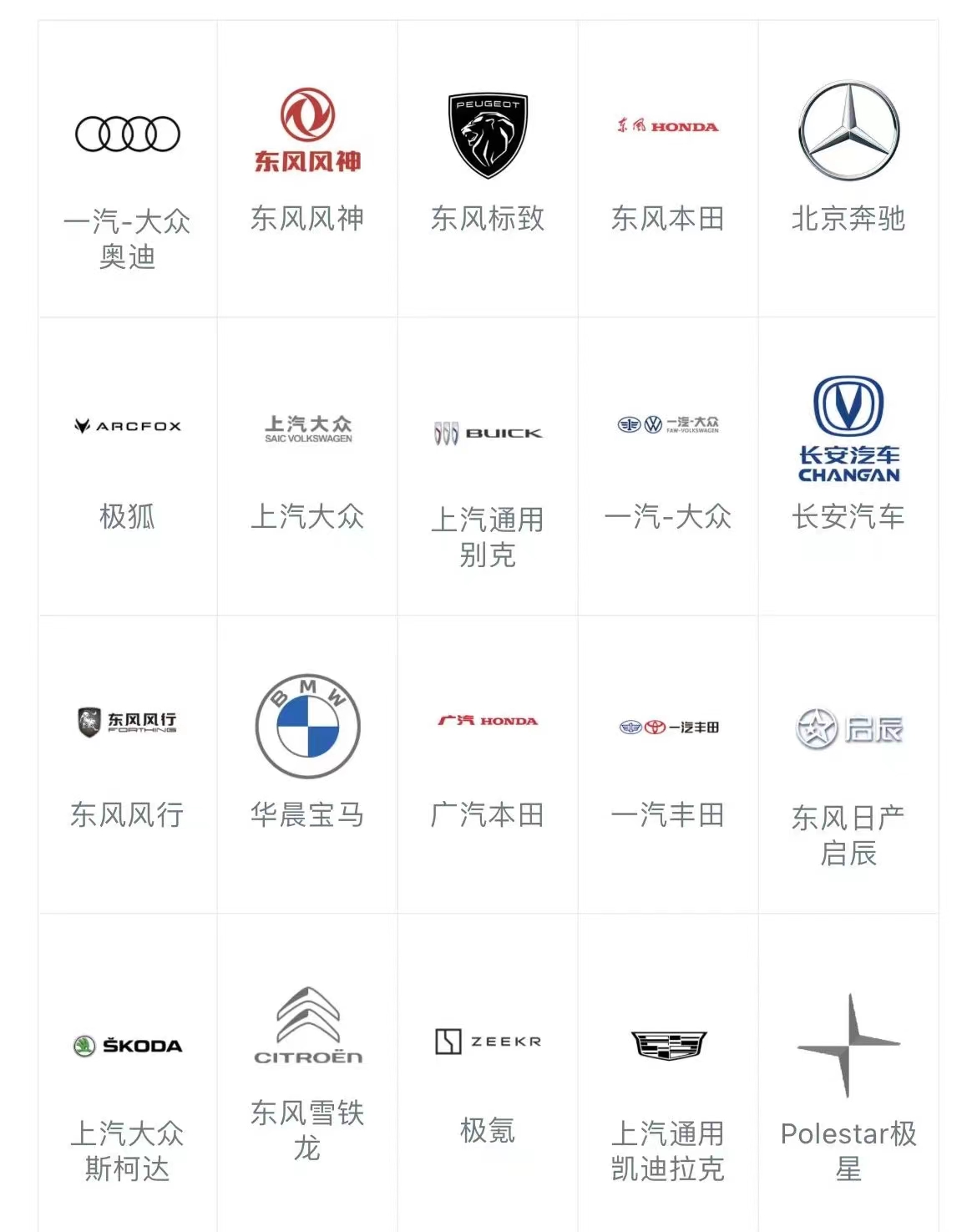Tap the 东风风行 tile

(127, 764)
